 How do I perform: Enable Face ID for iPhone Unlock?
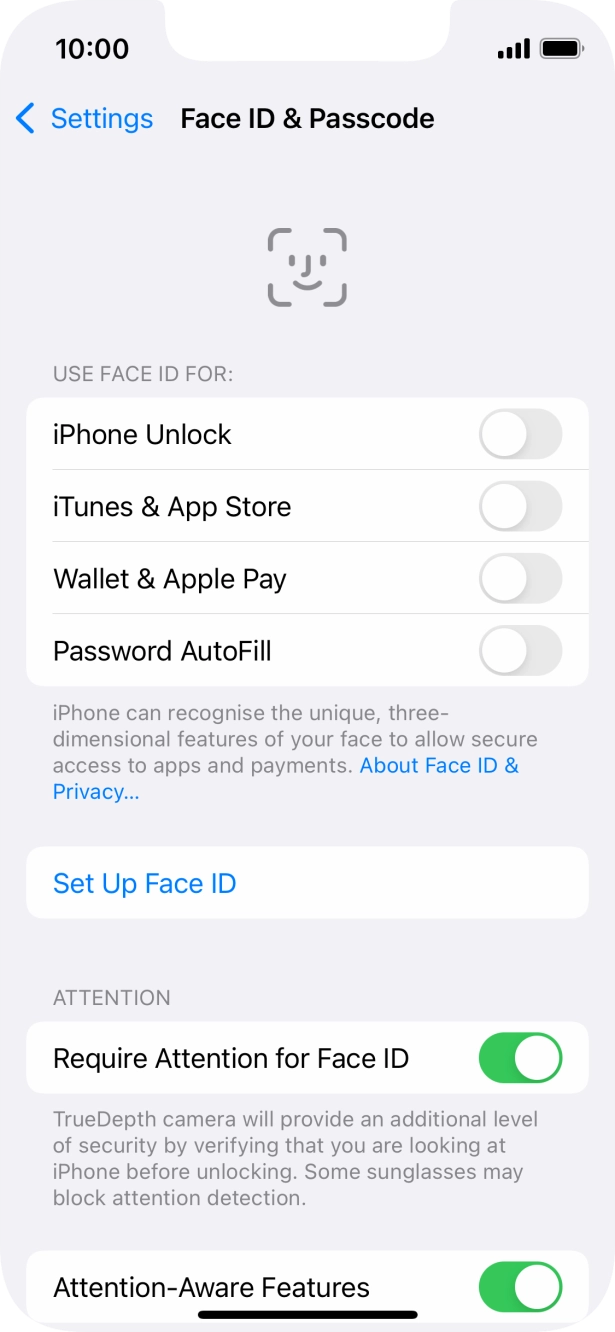(520, 435)
